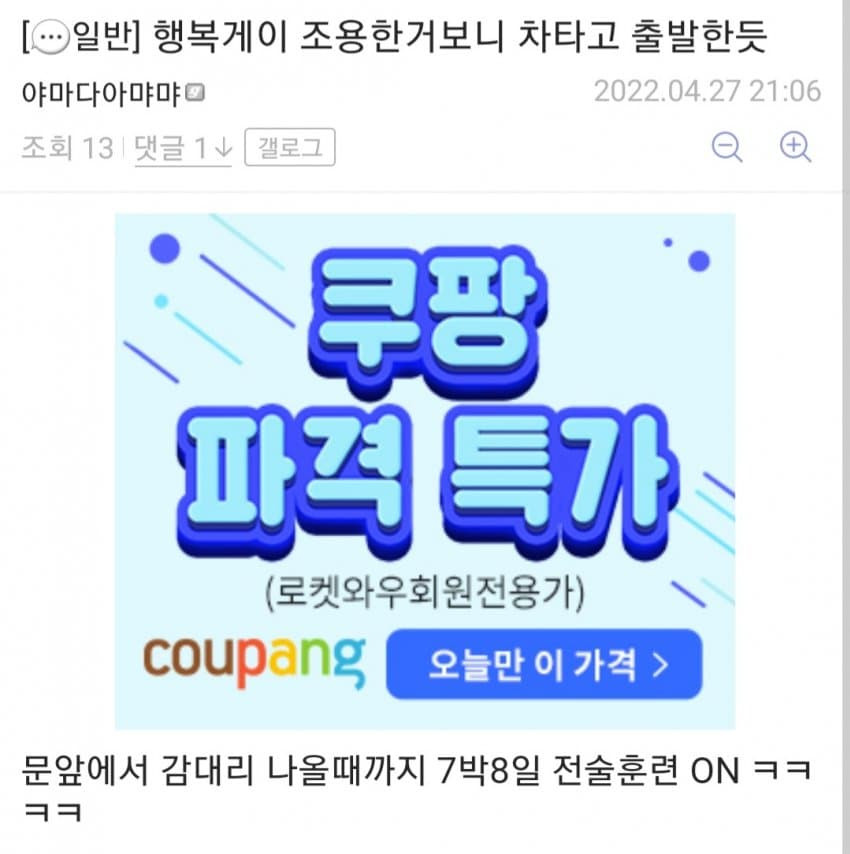The width and height of the screenshot is (850, 854).
Task: Zoom out the post text size
Action: [727, 147]
